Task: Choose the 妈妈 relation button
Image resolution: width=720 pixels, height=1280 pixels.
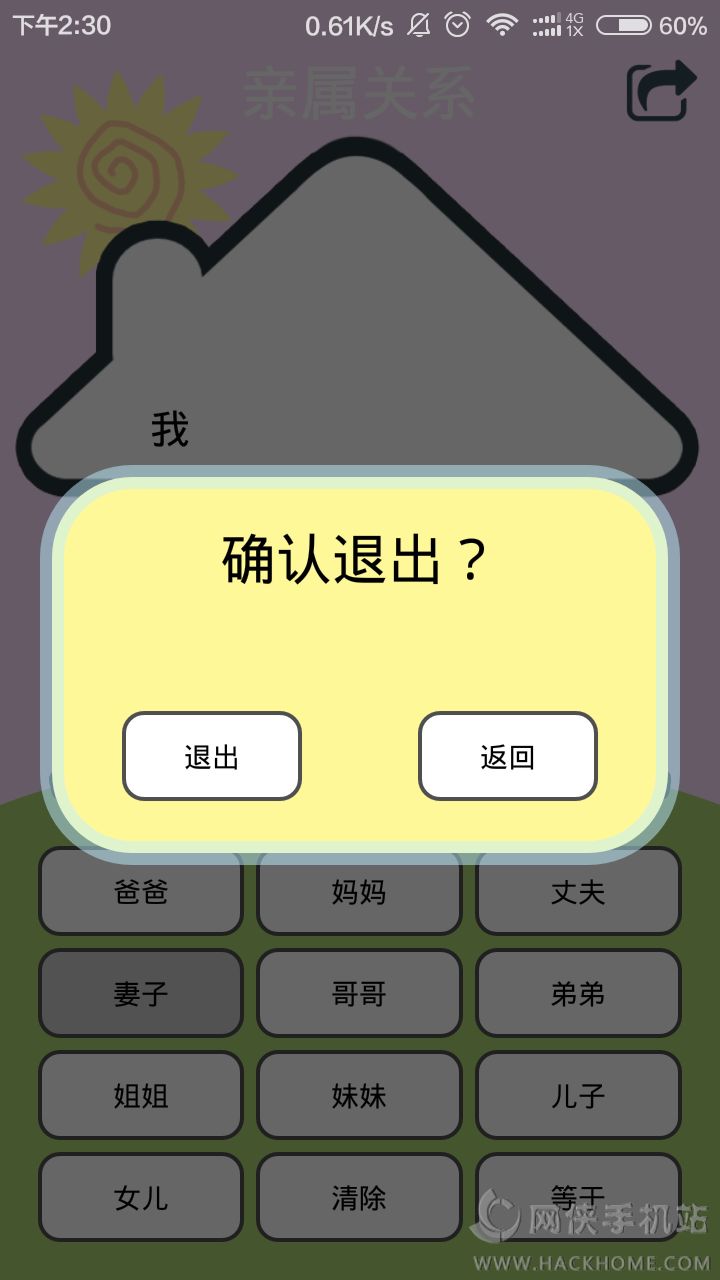Action: [x=359, y=892]
